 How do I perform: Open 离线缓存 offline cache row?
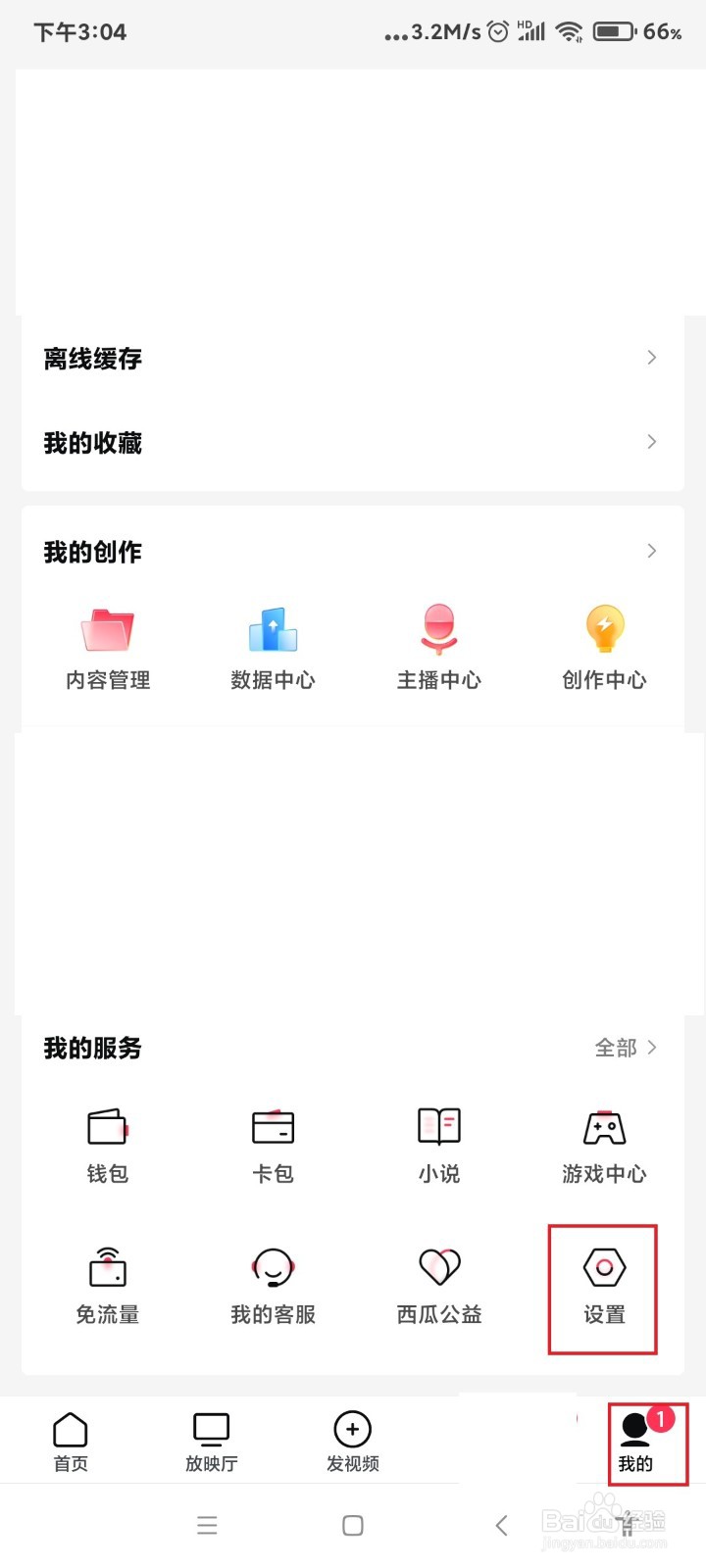(352, 359)
